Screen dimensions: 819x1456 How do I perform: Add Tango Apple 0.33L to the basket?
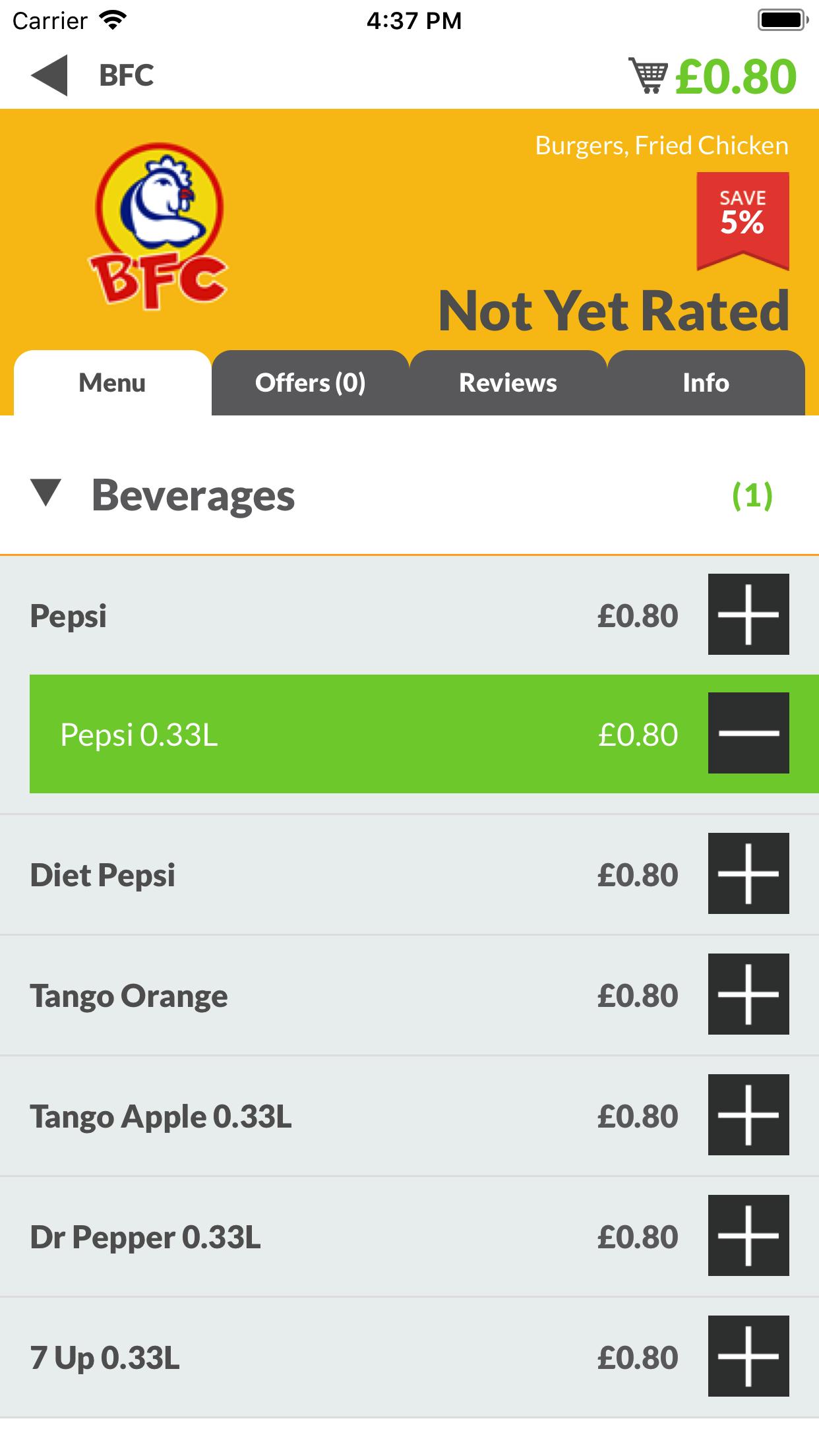point(748,1115)
